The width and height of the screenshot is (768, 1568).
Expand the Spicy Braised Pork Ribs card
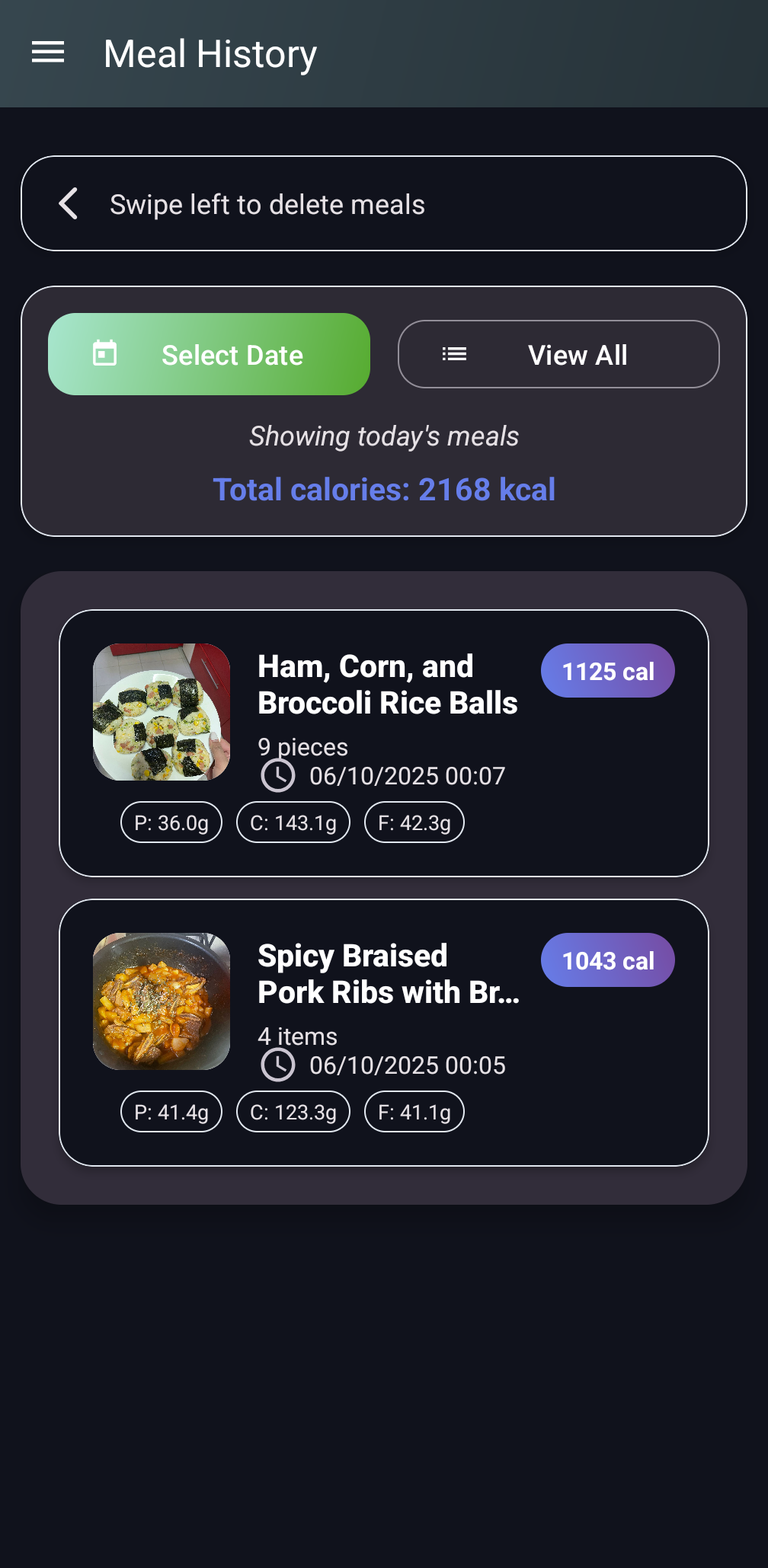(x=384, y=1032)
